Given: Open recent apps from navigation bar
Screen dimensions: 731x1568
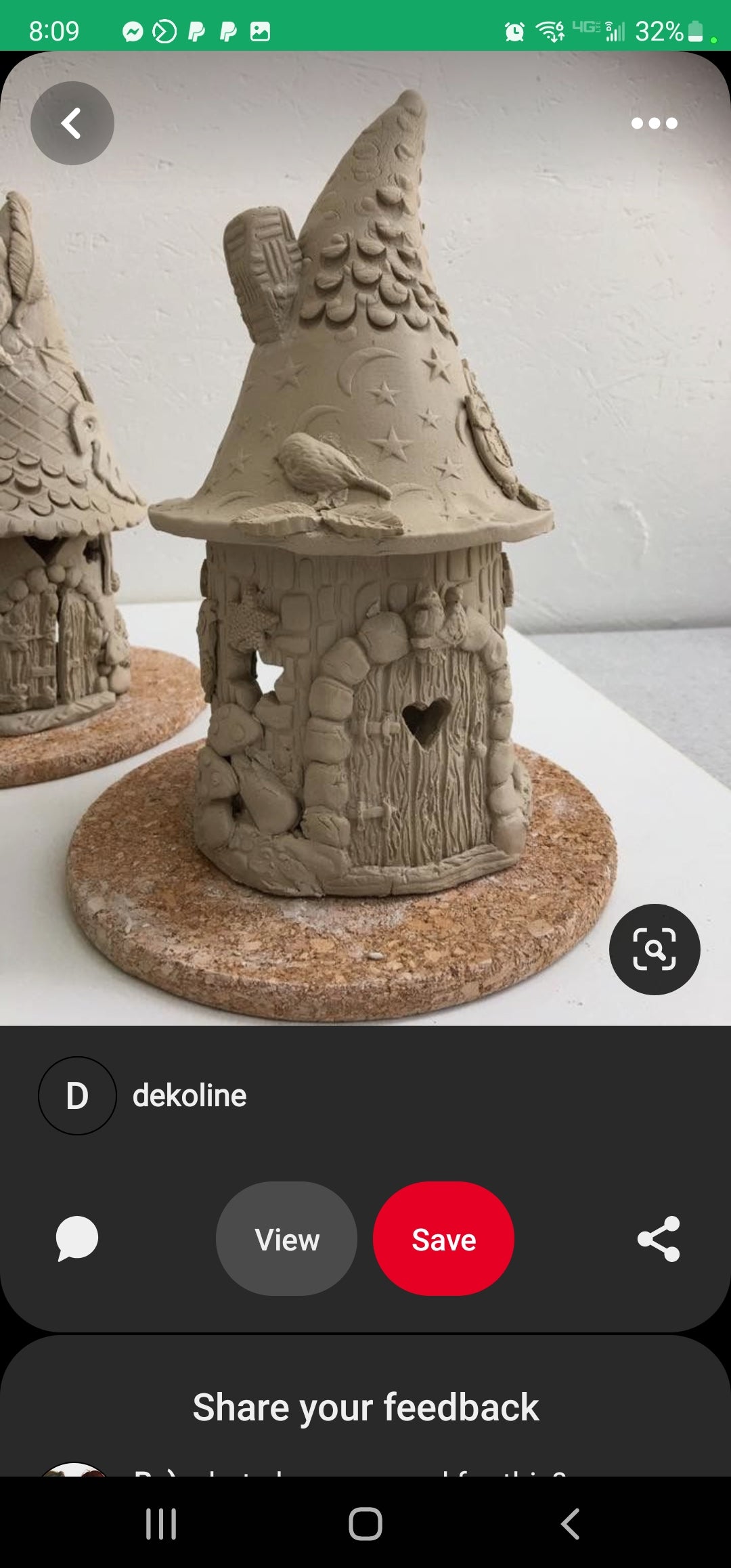Looking at the screenshot, I should (161, 1523).
